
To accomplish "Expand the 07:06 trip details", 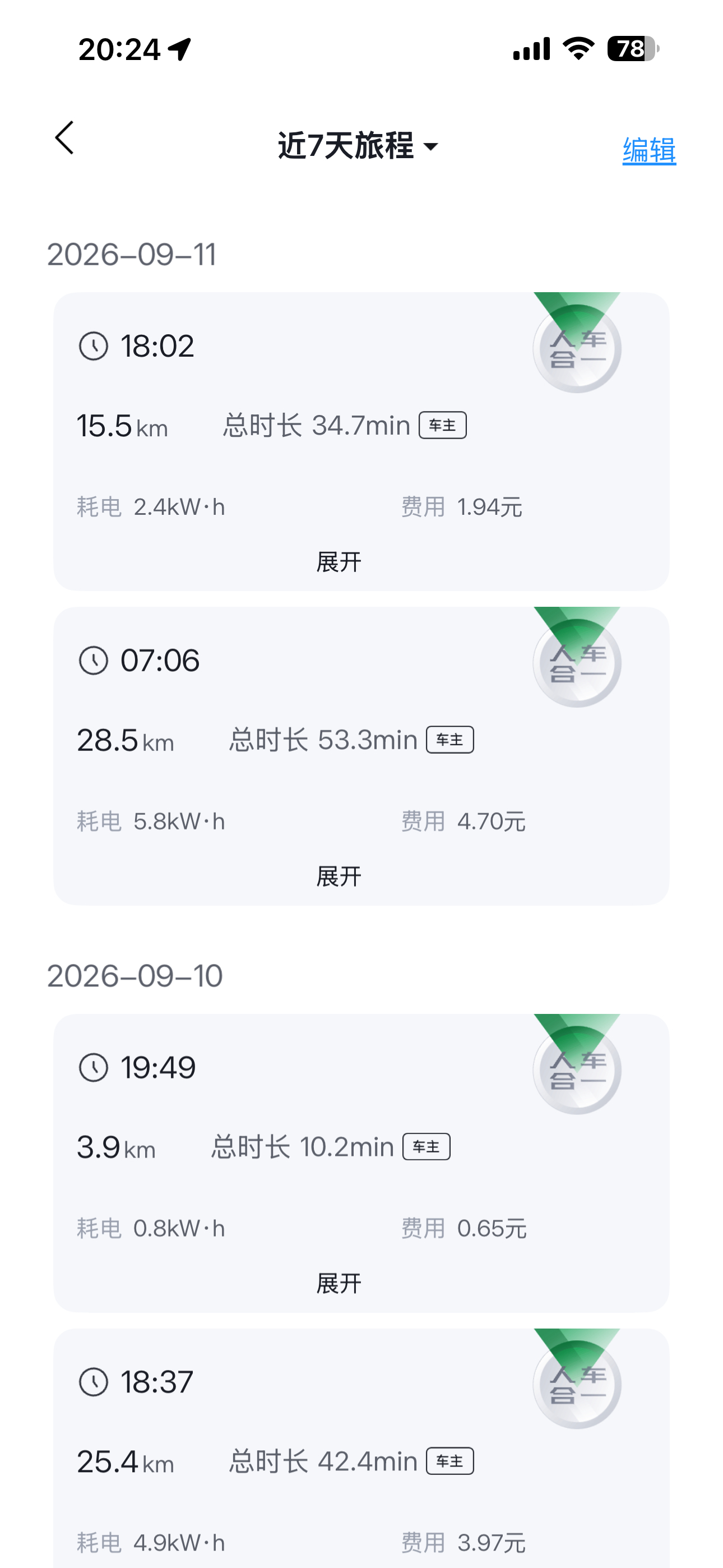I will [x=339, y=877].
